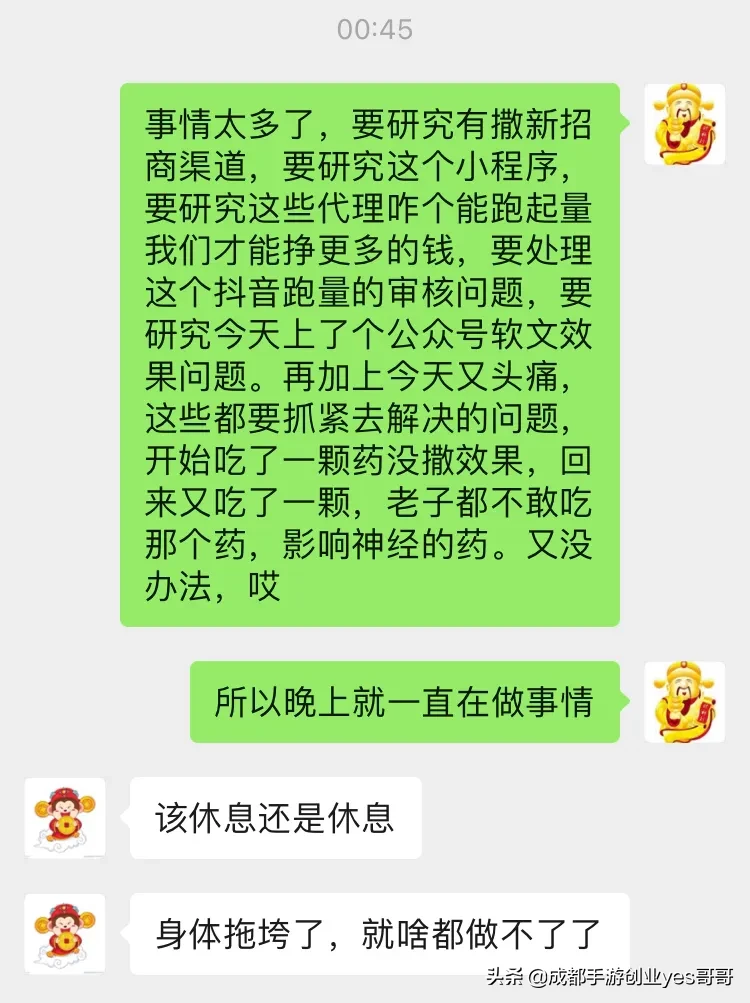The height and width of the screenshot is (1003, 750).
Task: View profile from avatar by 身体拖垮了 message
Action: [65, 933]
